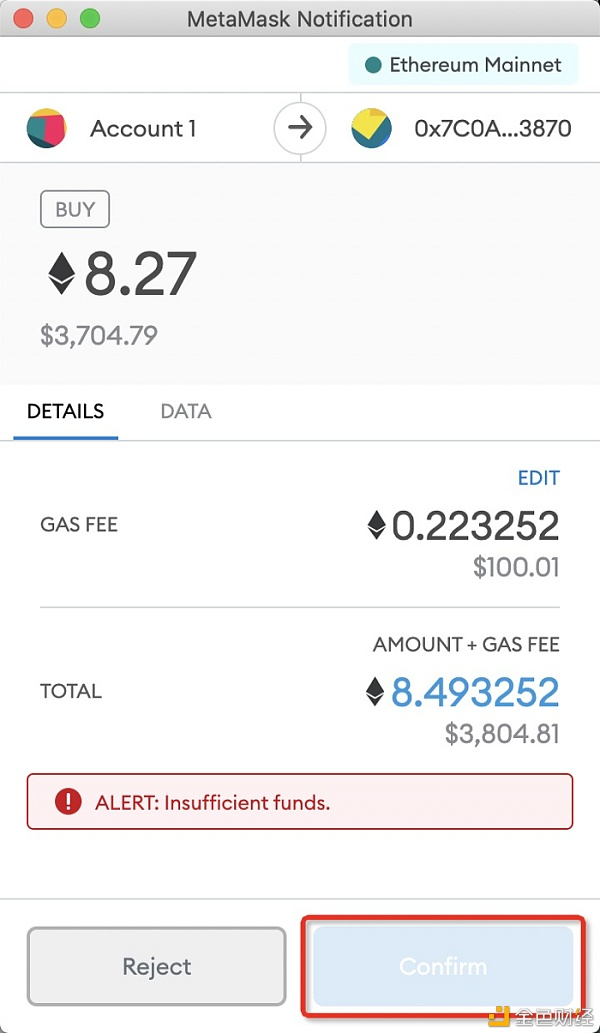This screenshot has width=600, height=1033.
Task: Open the Ethereum Mainnet network selector
Action: 463,65
